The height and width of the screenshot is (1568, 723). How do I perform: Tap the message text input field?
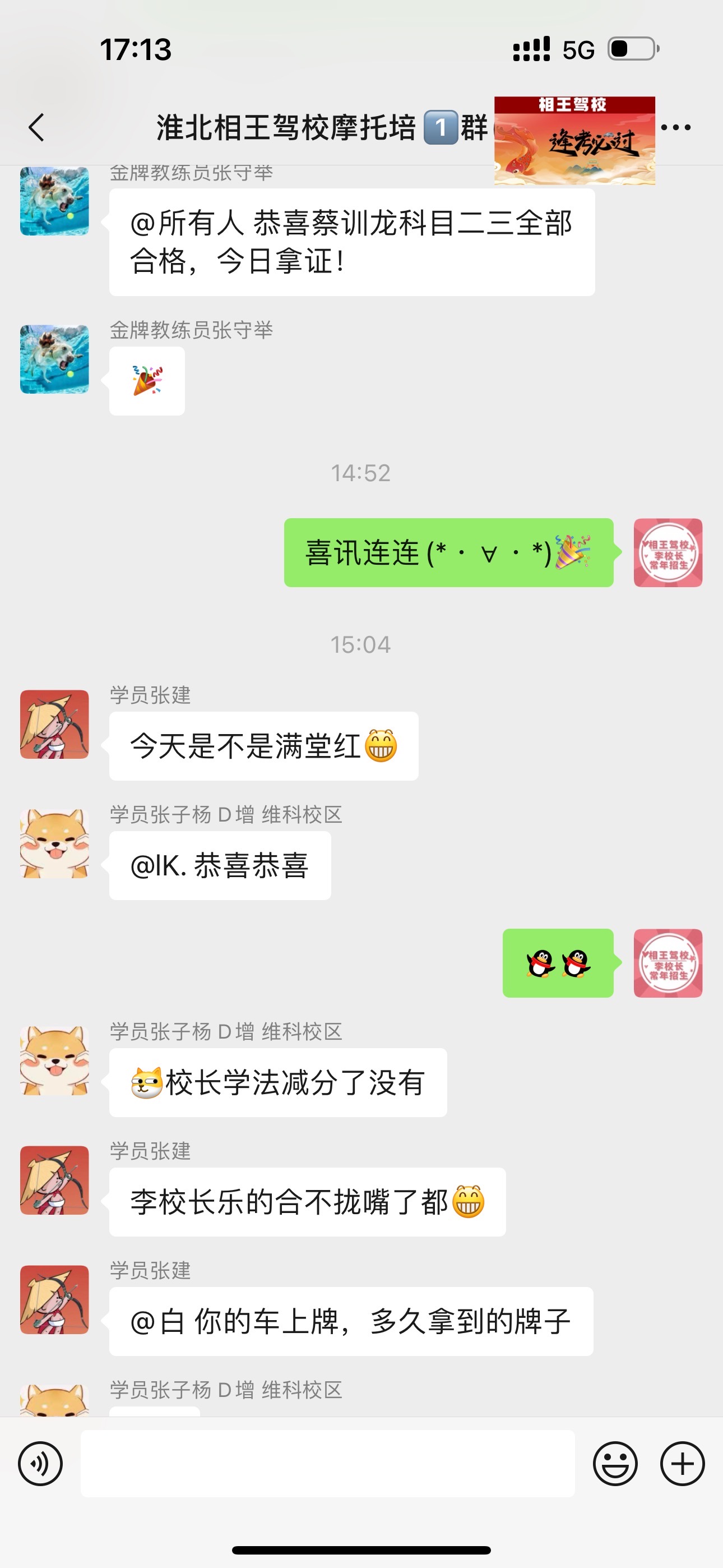(x=327, y=1463)
